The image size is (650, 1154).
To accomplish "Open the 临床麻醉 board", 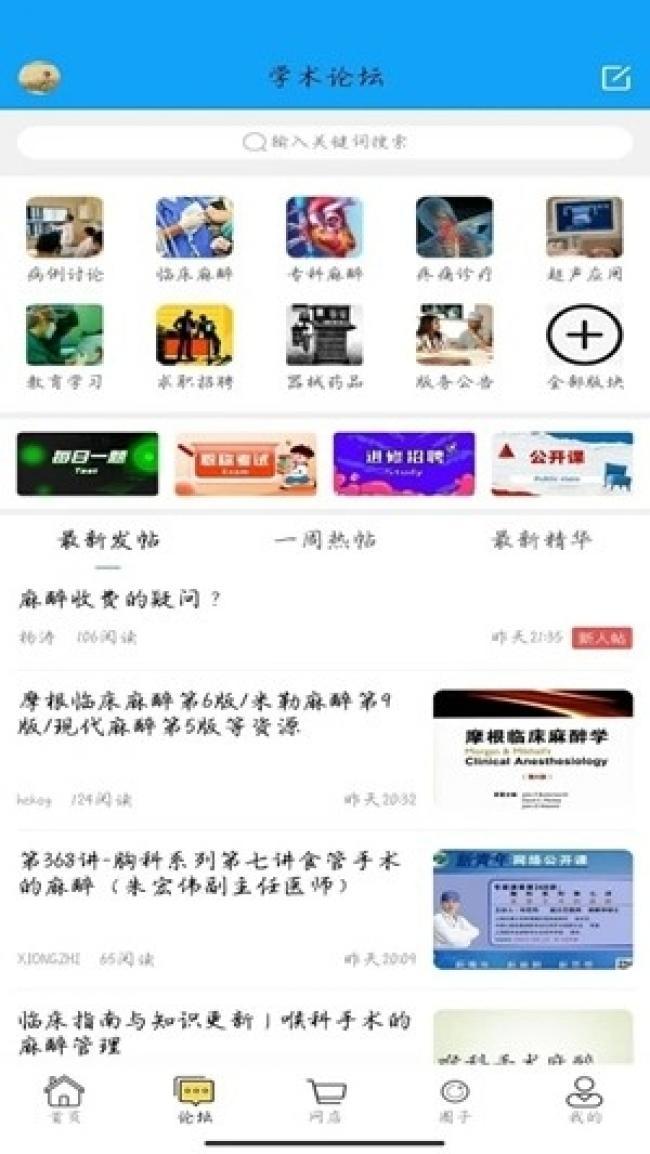I will [x=194, y=239].
